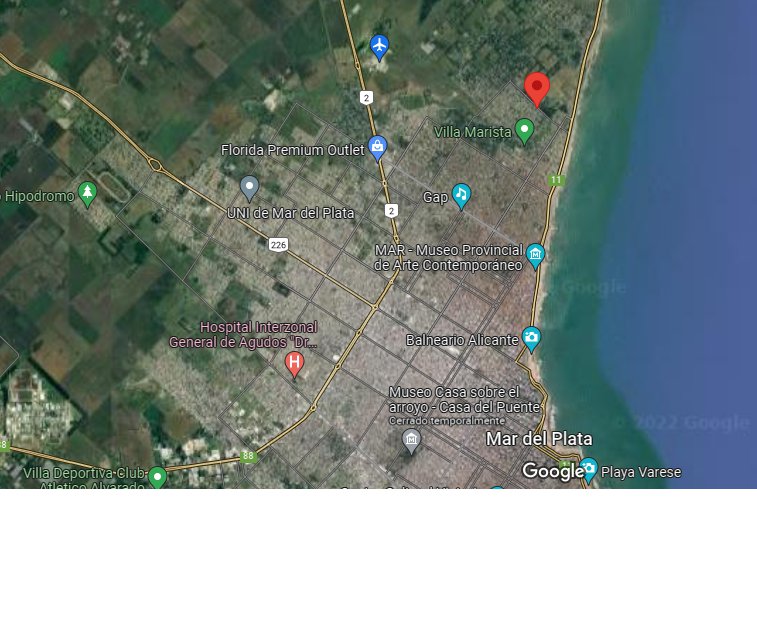Open the Hospital Interzonal General de Agudos marker
Image resolution: width=757 pixels, height=623 pixels.
click(294, 362)
